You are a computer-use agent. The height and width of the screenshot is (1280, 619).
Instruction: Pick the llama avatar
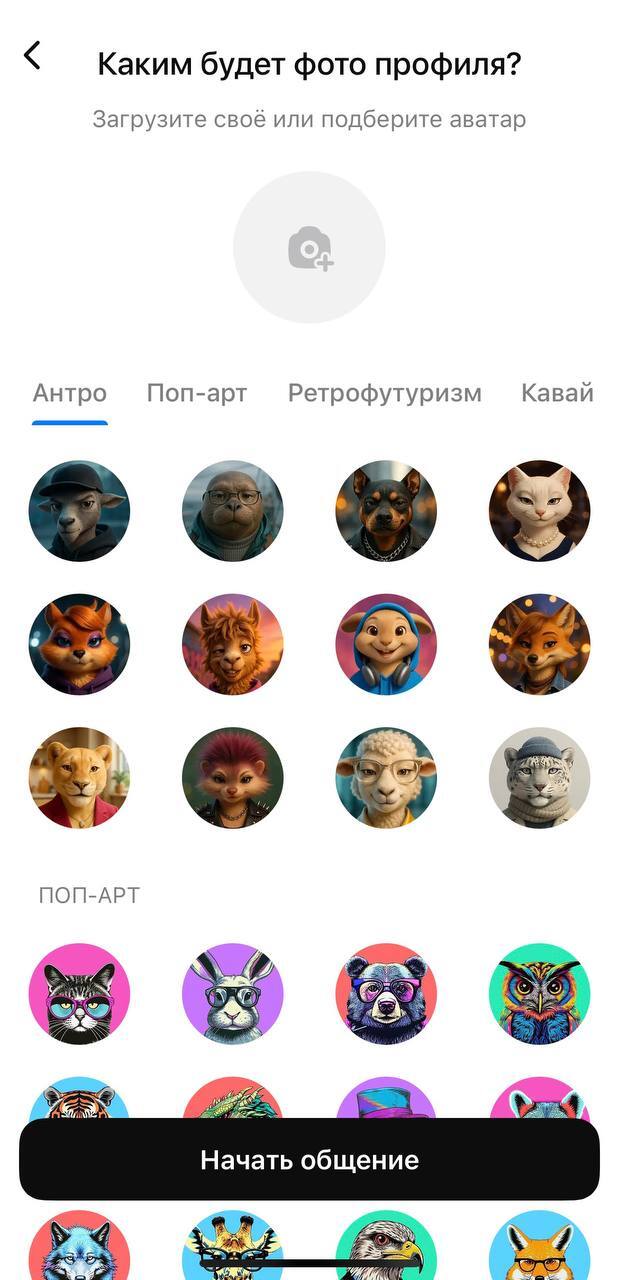pyautogui.click(x=233, y=644)
